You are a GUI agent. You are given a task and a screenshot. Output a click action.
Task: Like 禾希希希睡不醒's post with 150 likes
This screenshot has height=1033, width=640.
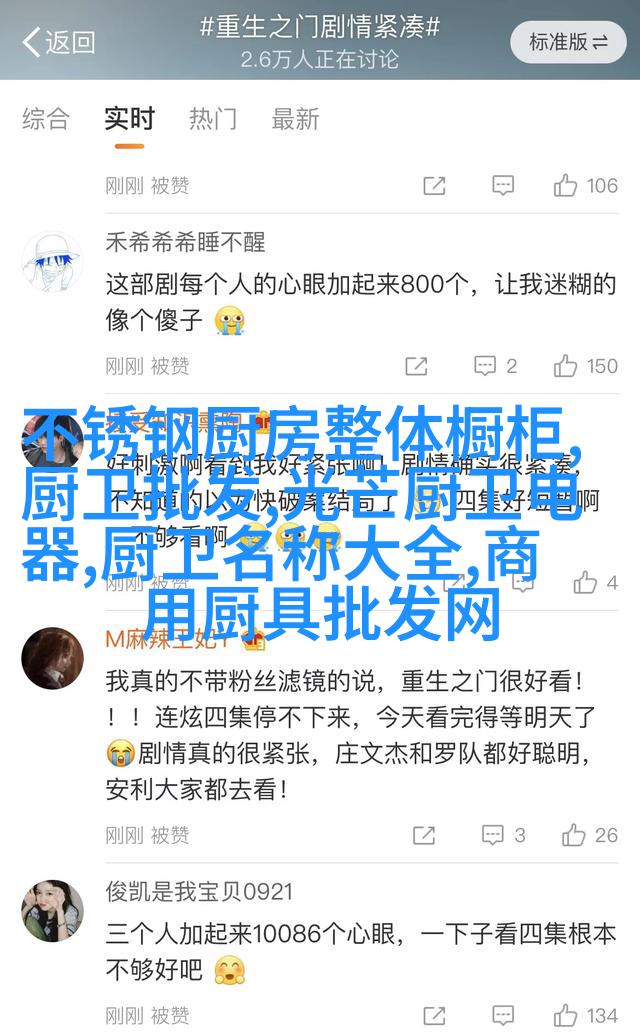point(586,366)
